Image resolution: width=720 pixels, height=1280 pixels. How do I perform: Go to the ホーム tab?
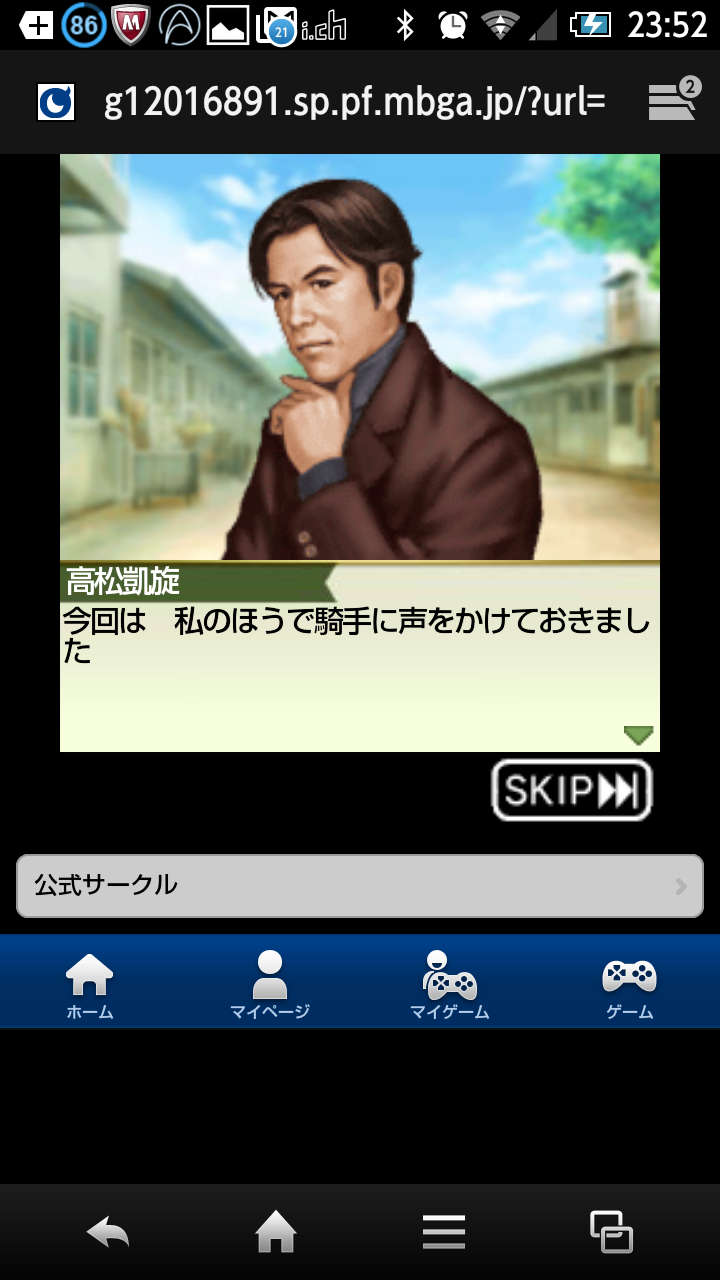tap(90, 984)
